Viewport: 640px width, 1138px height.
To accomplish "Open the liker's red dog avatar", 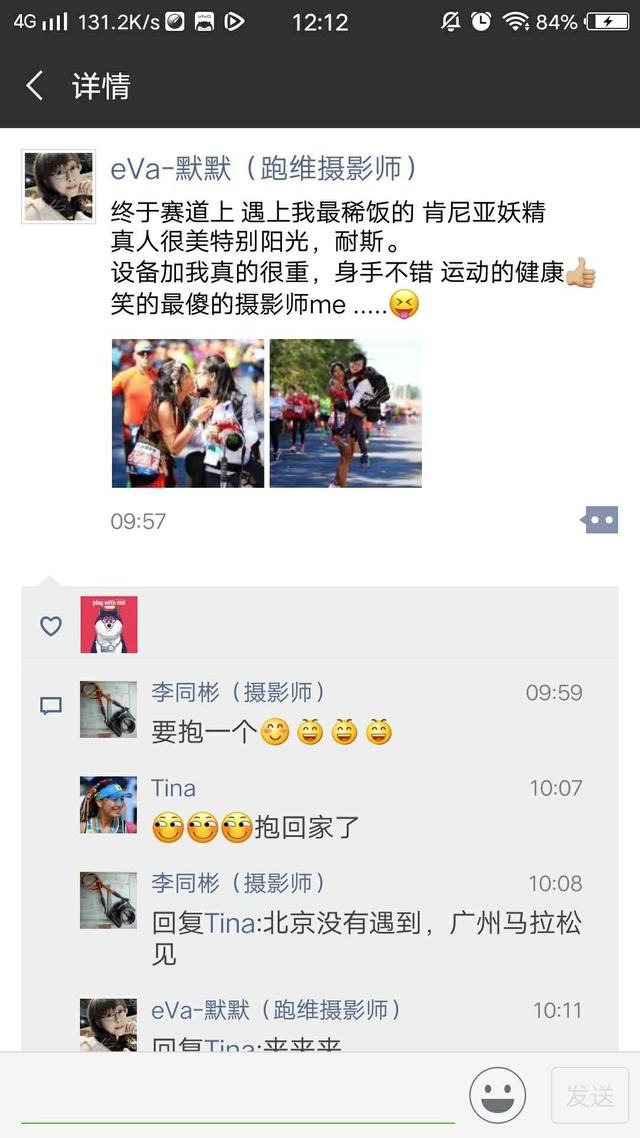I will (x=109, y=625).
